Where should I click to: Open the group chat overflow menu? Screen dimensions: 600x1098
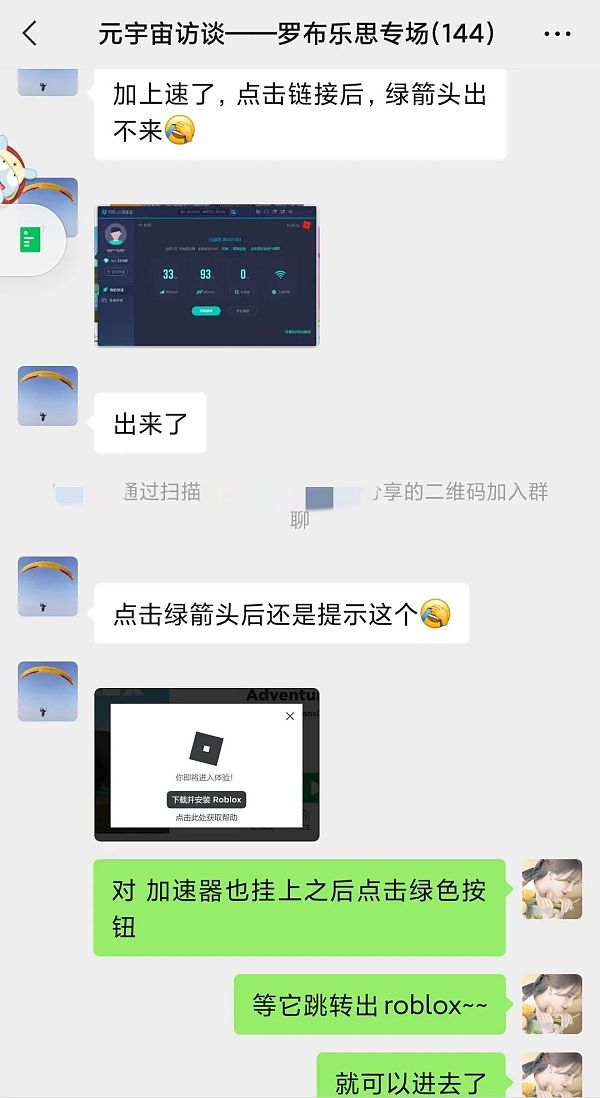(x=557, y=34)
